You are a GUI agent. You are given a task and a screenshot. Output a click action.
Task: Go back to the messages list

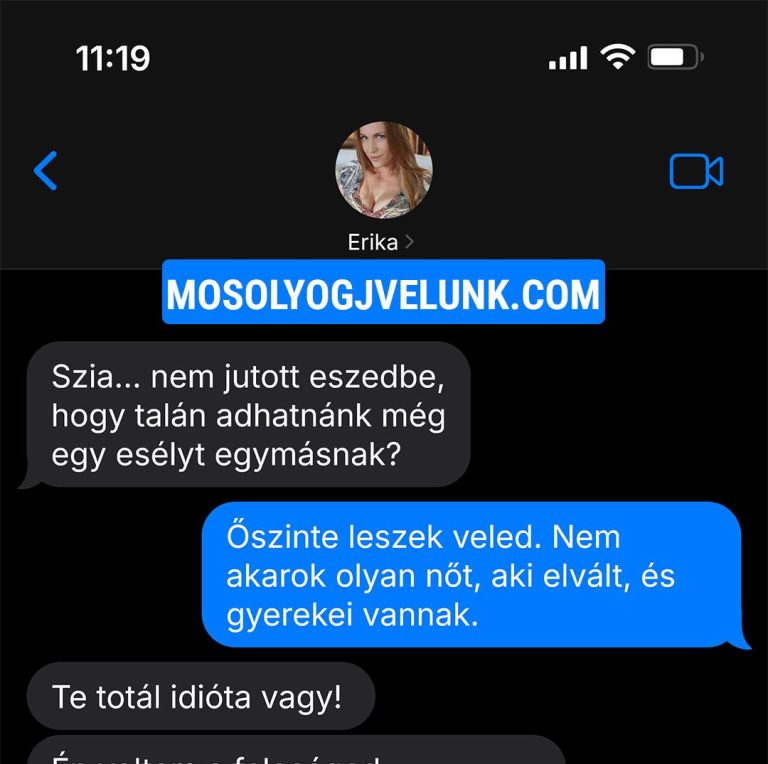[46, 171]
